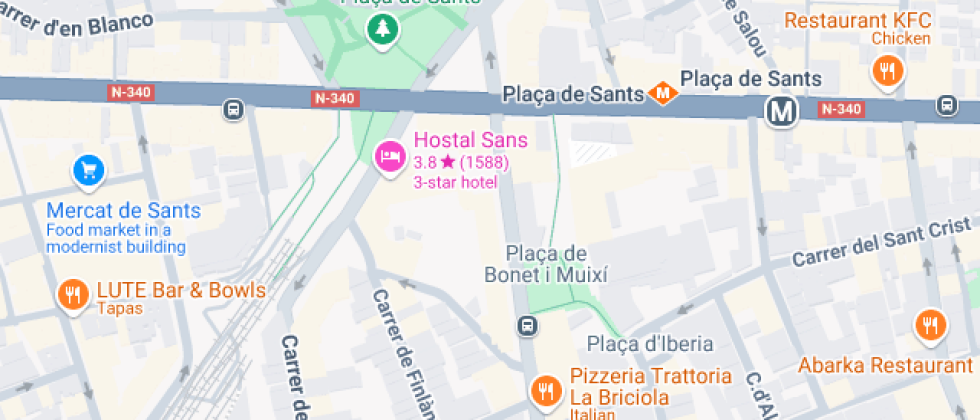Select the orange Plaça de Sants transit diamond
980x420 pixels.
click(x=660, y=94)
